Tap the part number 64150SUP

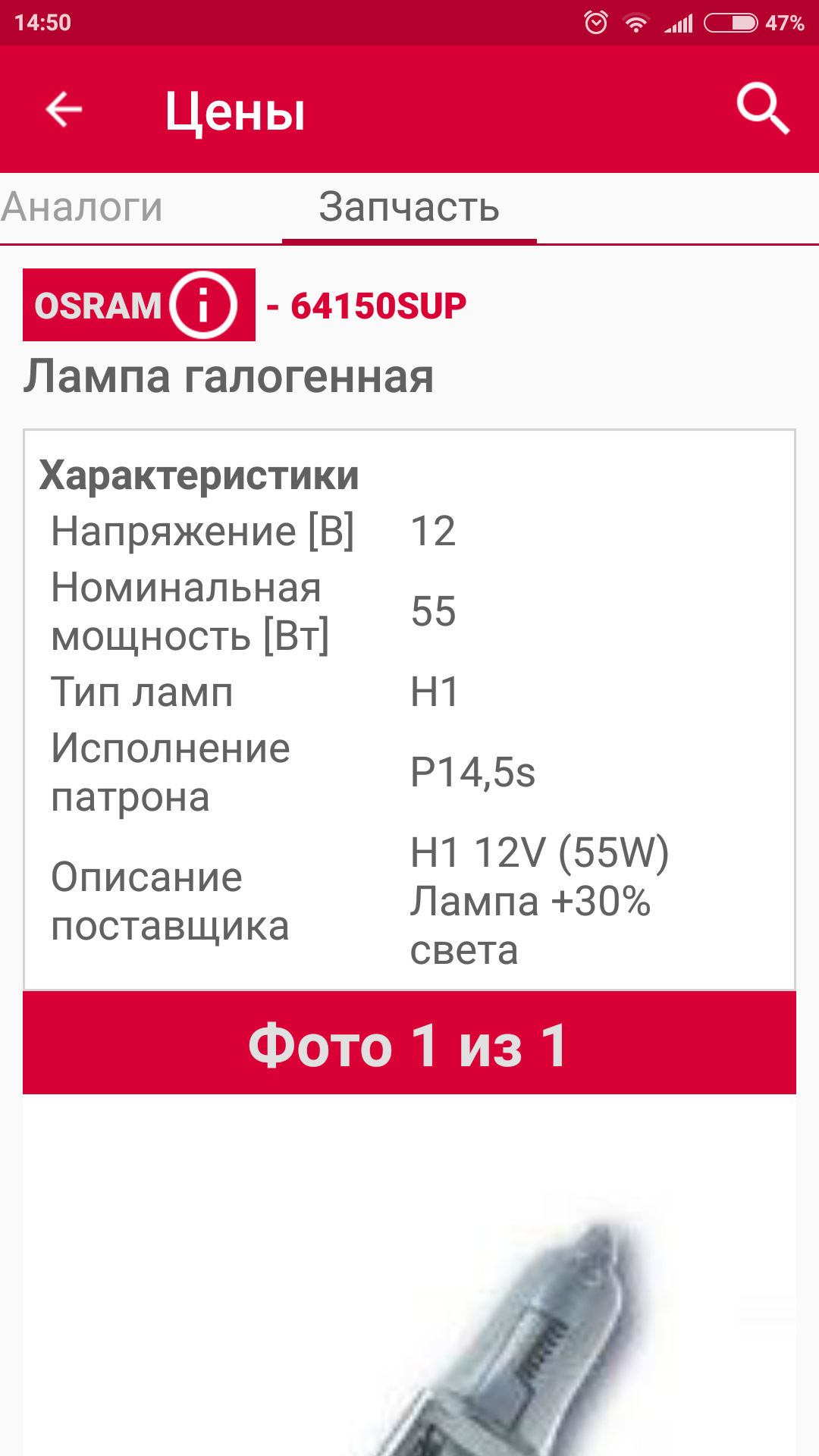379,306
